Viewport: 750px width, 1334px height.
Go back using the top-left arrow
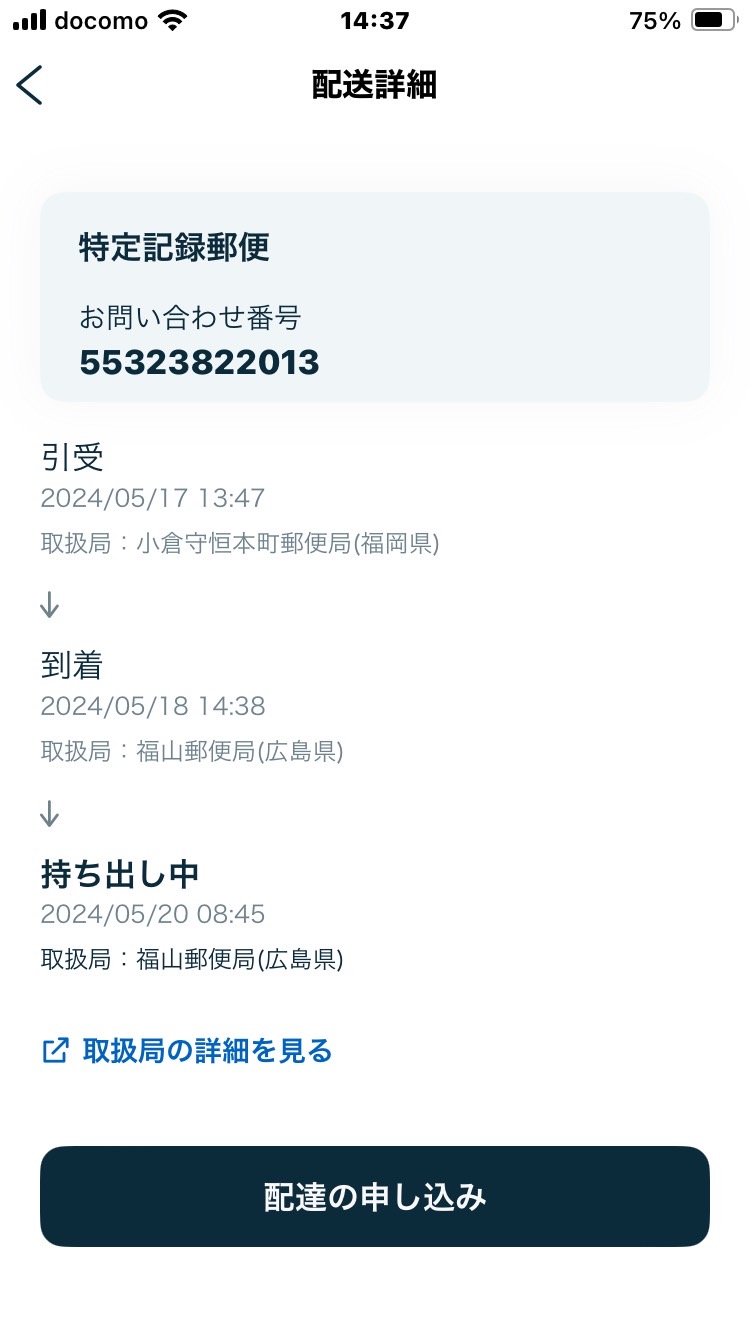(x=30, y=85)
